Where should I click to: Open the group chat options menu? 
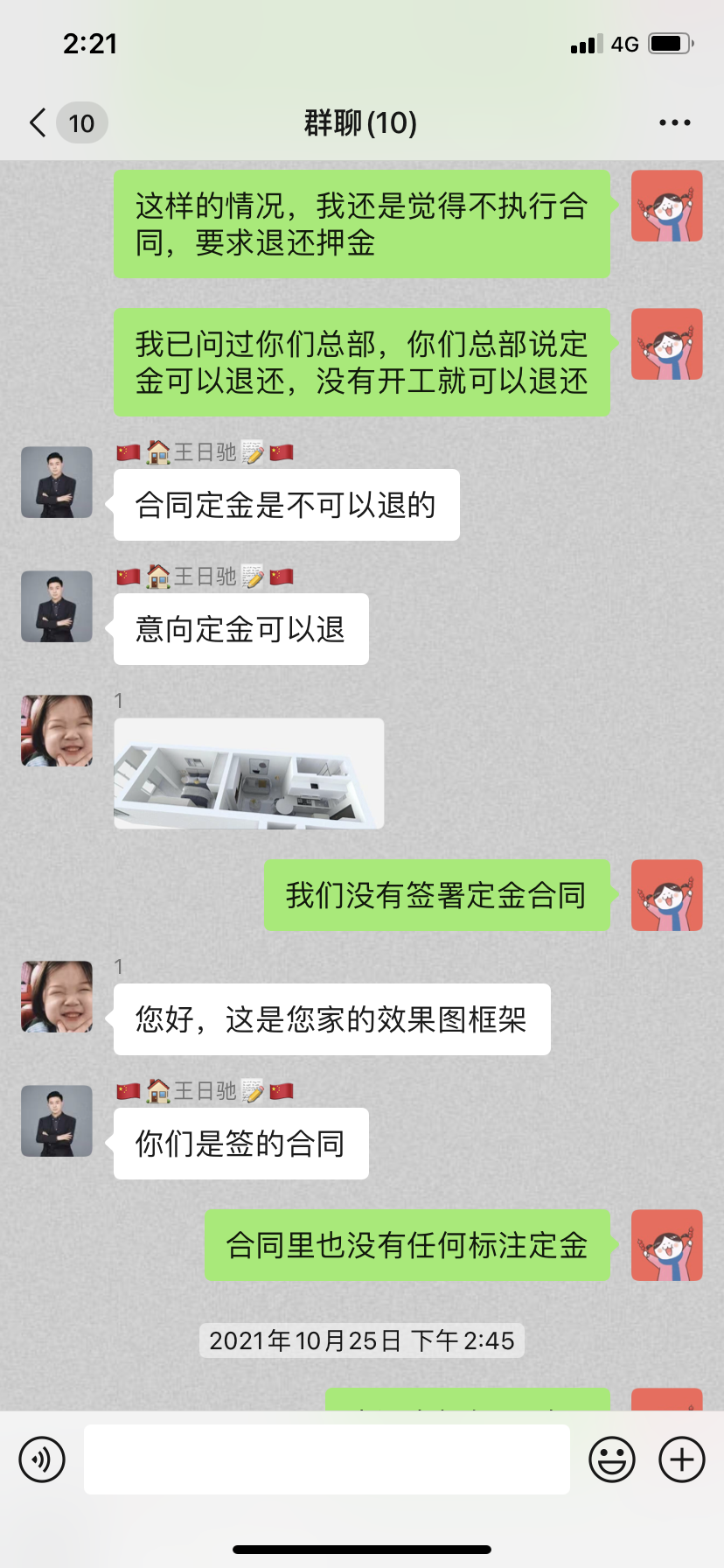tap(674, 123)
